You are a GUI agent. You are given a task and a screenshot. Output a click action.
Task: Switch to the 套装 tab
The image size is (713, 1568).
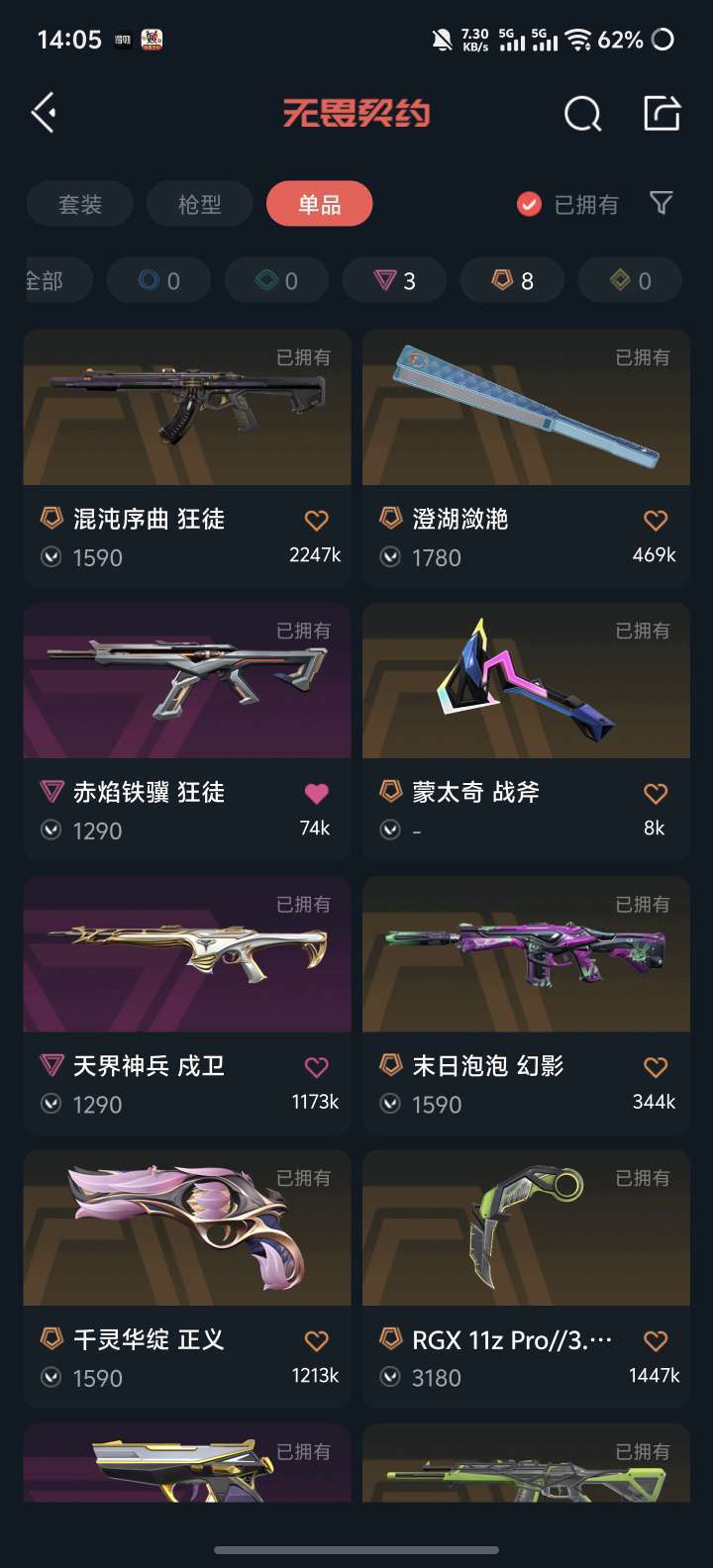tap(79, 205)
